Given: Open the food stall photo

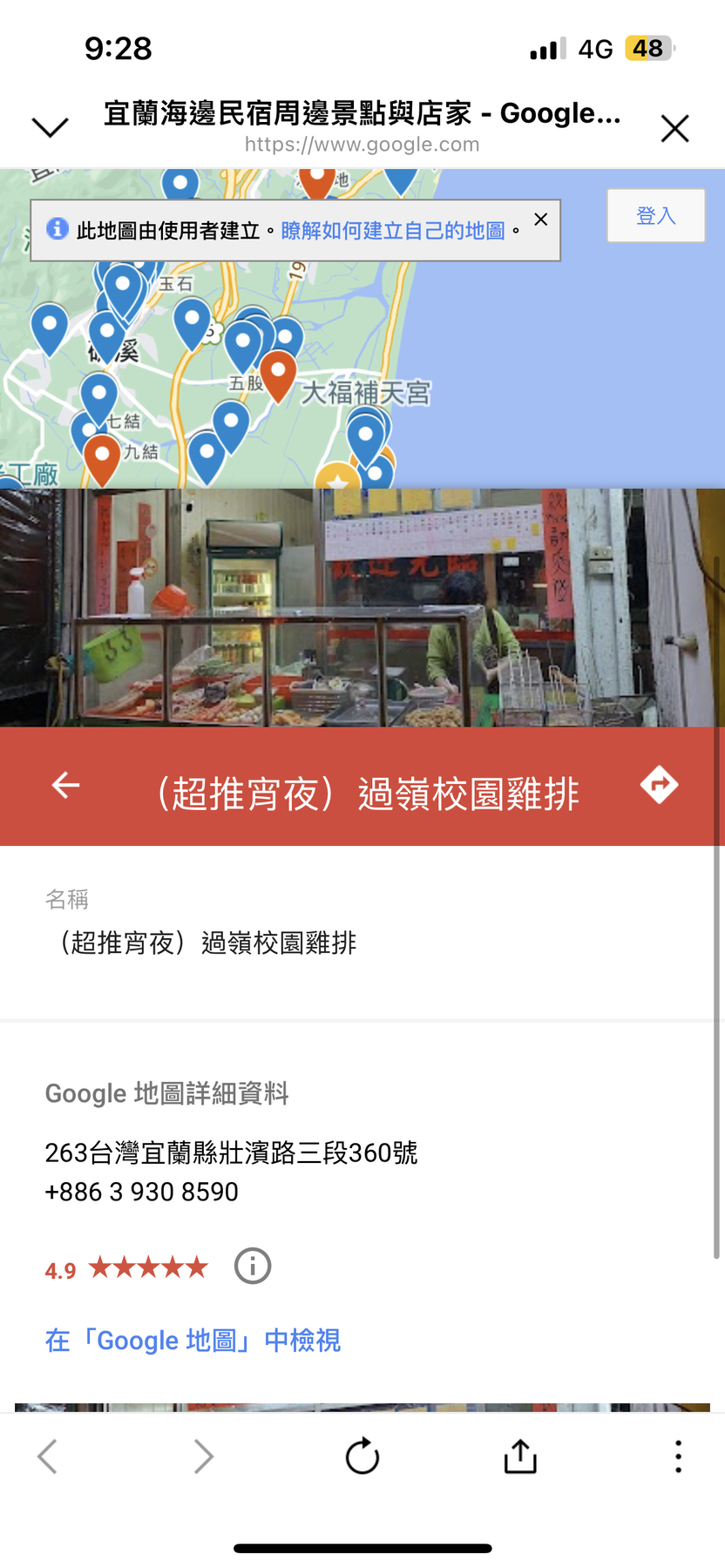Looking at the screenshot, I should (x=362, y=607).
